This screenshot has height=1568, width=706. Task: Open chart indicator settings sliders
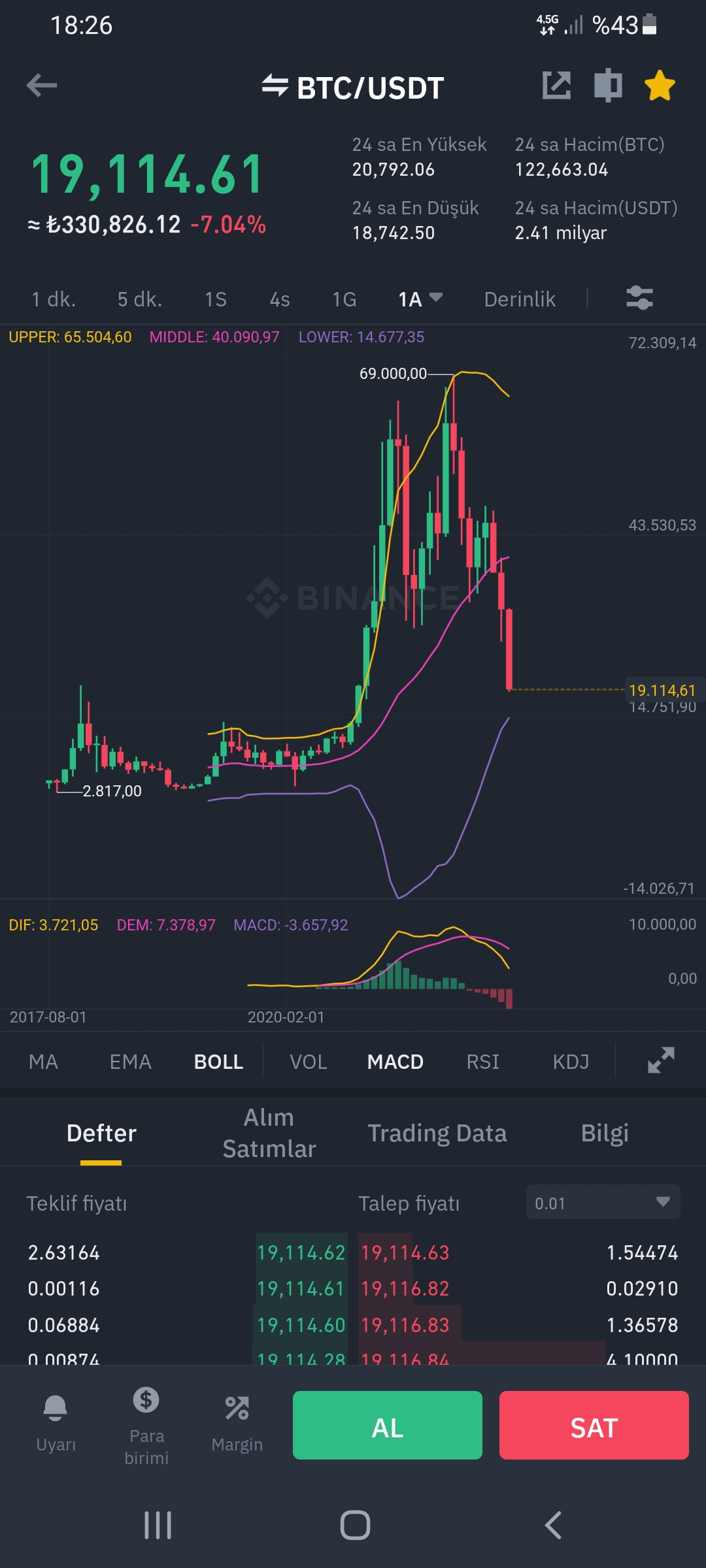tap(639, 298)
